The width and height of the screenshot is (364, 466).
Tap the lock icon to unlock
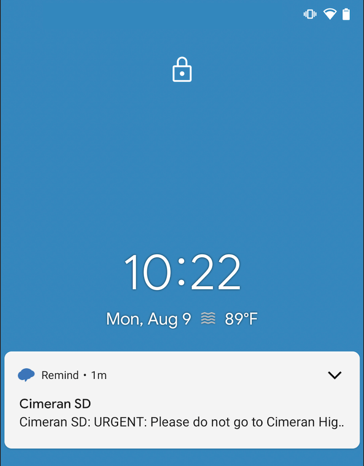coord(182,70)
